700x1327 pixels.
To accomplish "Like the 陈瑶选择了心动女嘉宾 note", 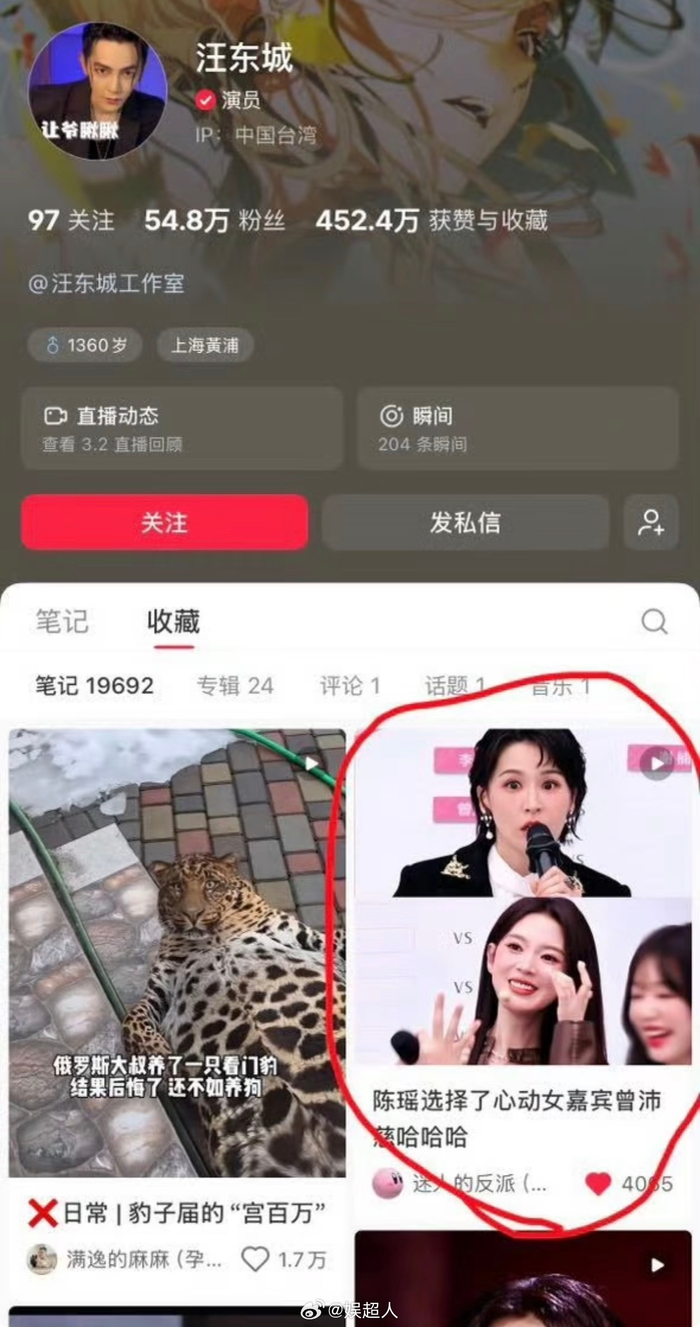I will (x=598, y=1184).
